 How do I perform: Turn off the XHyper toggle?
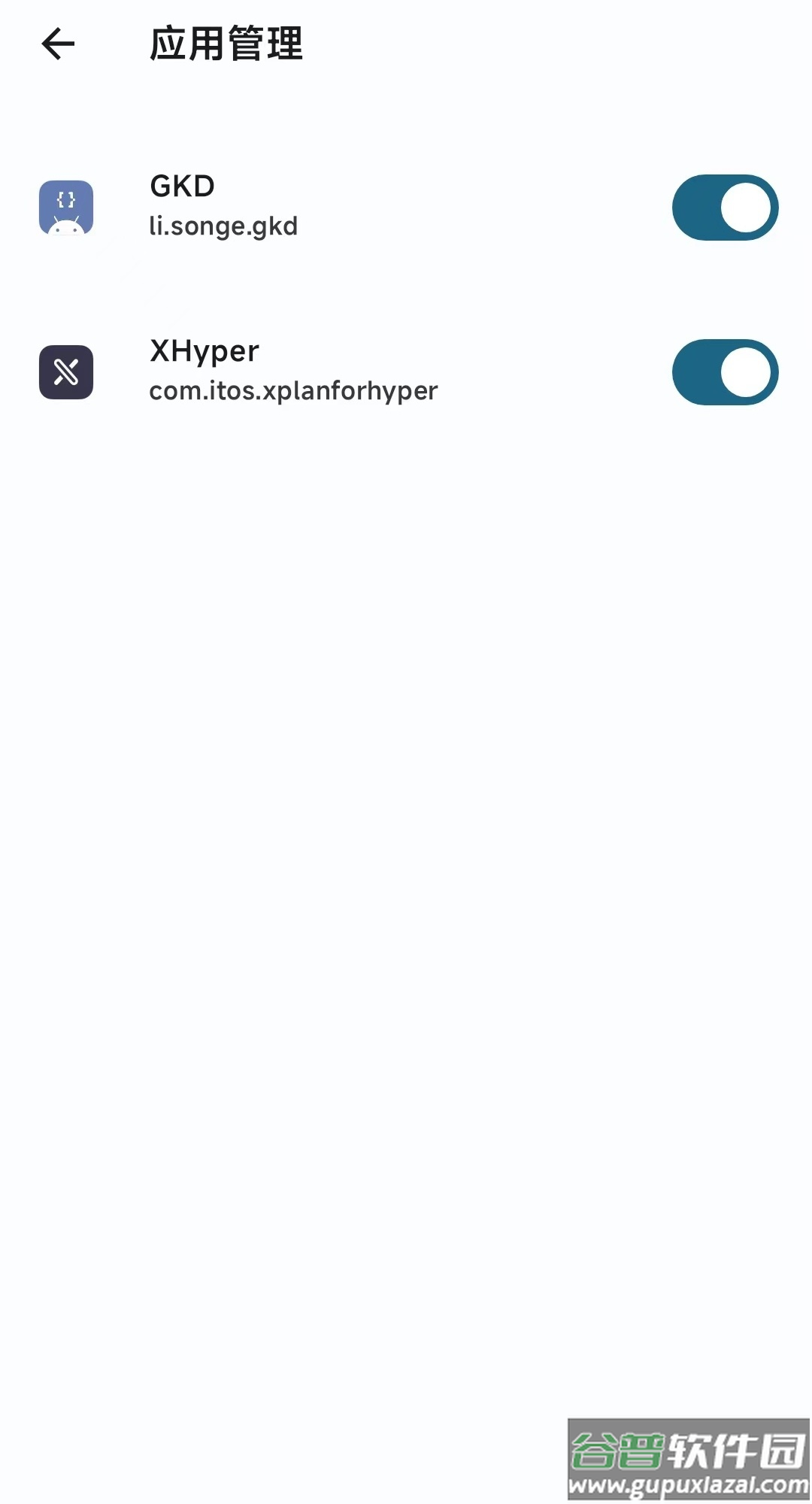click(x=724, y=371)
